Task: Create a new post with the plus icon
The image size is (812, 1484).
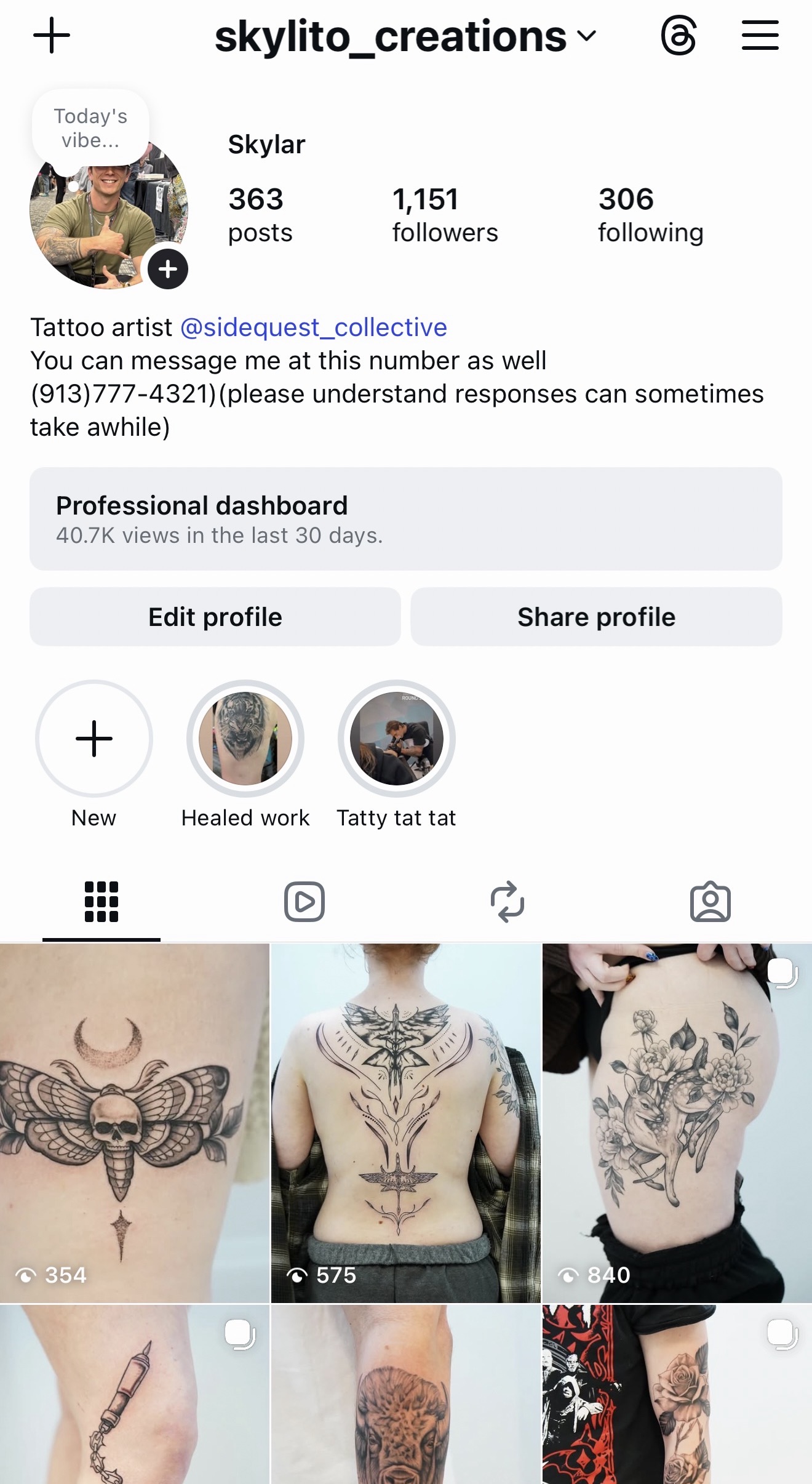Action: point(52,35)
